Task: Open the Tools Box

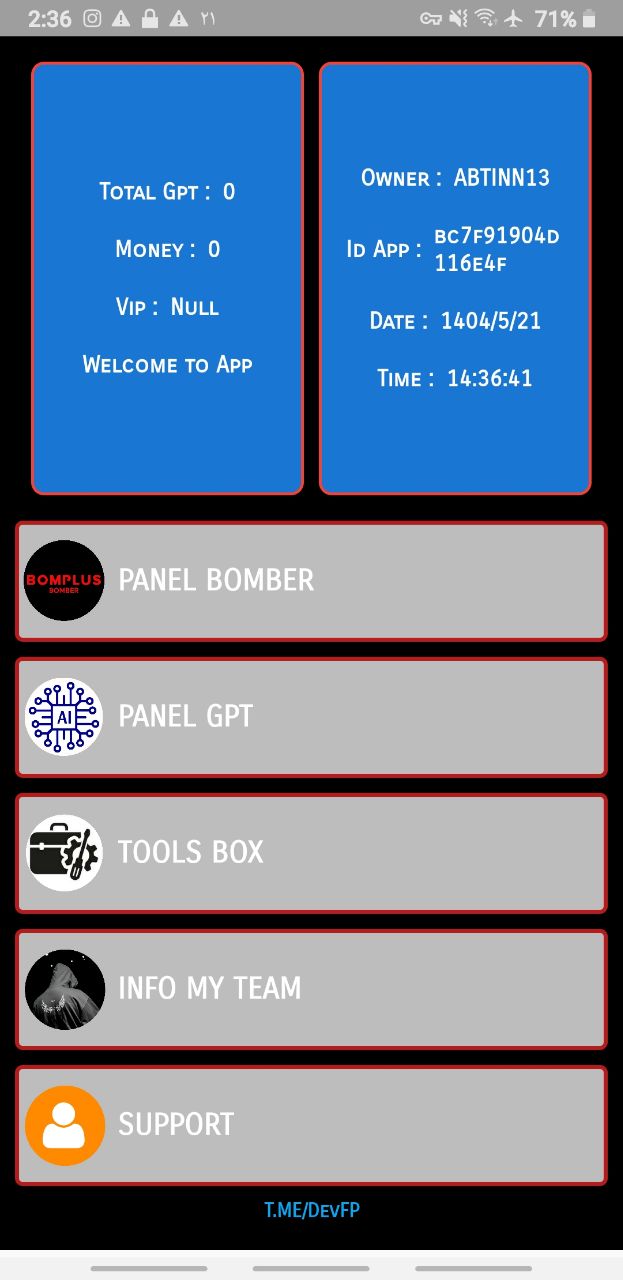Action: pyautogui.click(x=311, y=852)
